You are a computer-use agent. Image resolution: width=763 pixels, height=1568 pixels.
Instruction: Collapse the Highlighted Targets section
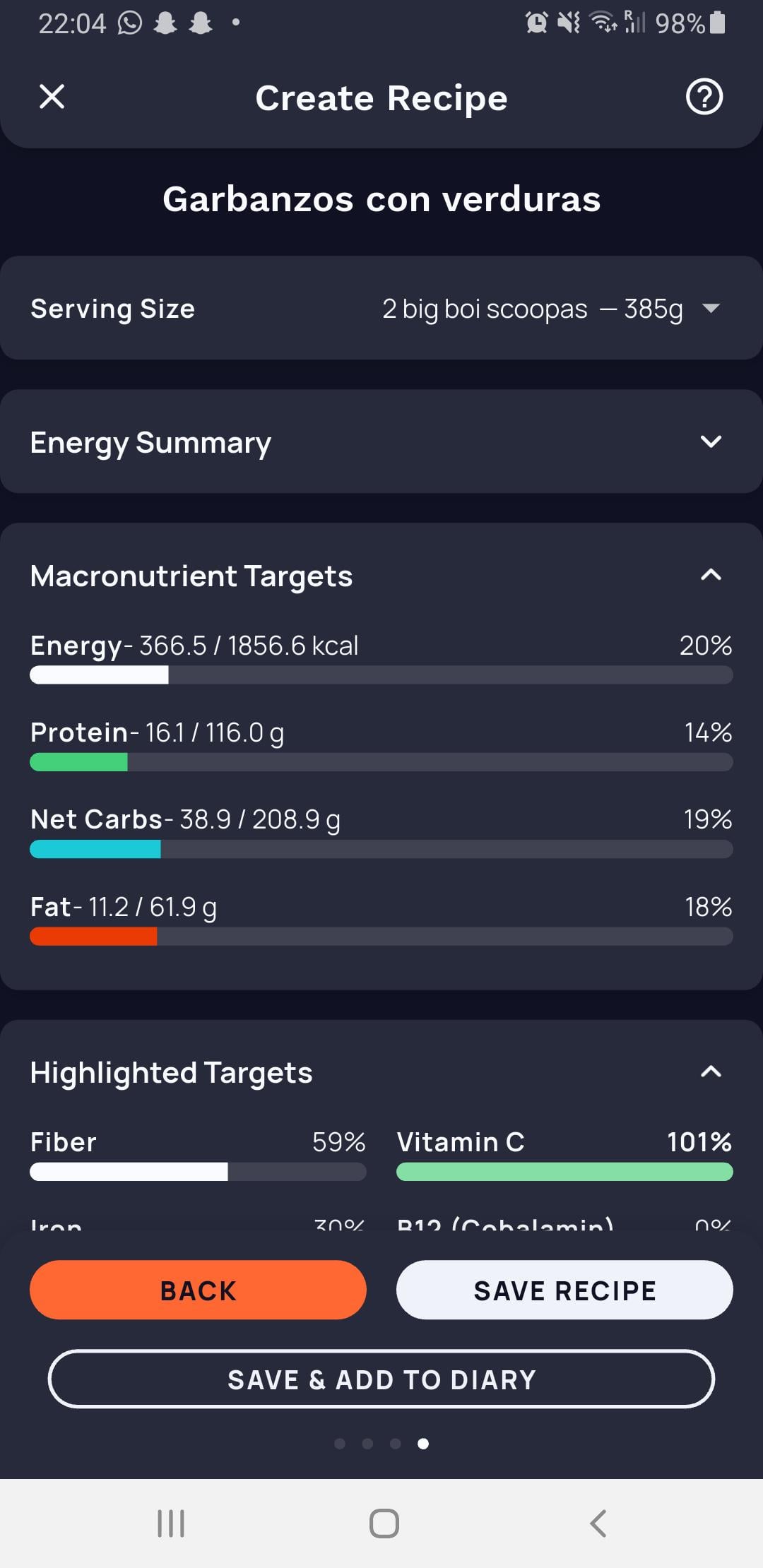(711, 1071)
